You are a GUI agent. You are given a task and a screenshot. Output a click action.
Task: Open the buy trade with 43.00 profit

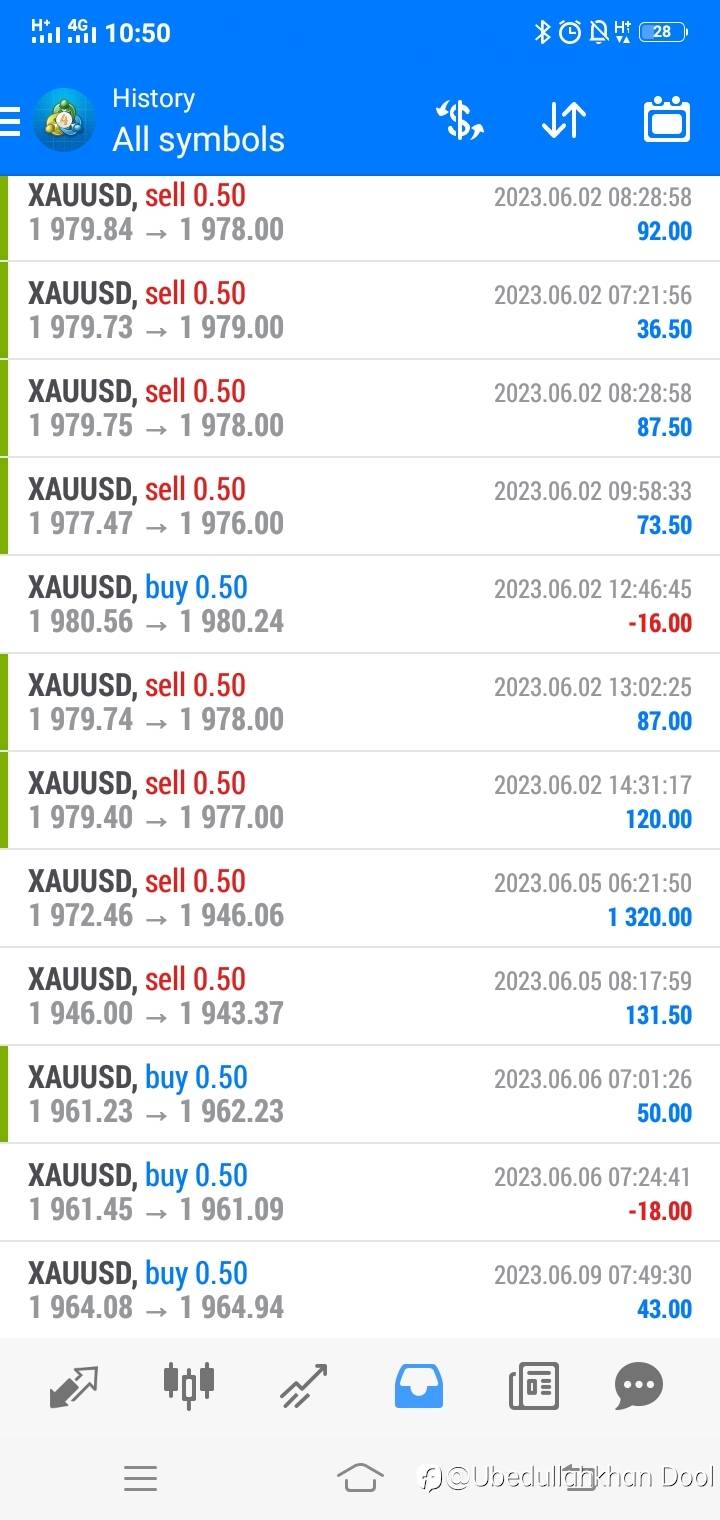point(360,1289)
